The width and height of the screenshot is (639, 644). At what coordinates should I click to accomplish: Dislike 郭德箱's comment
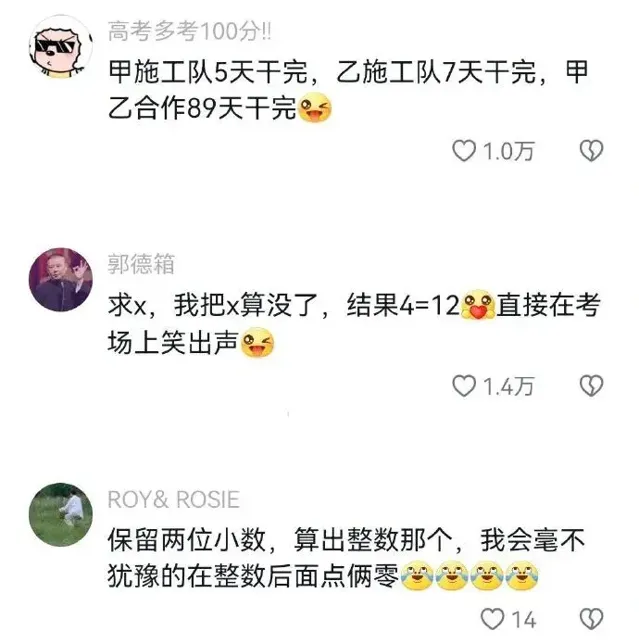tap(592, 385)
